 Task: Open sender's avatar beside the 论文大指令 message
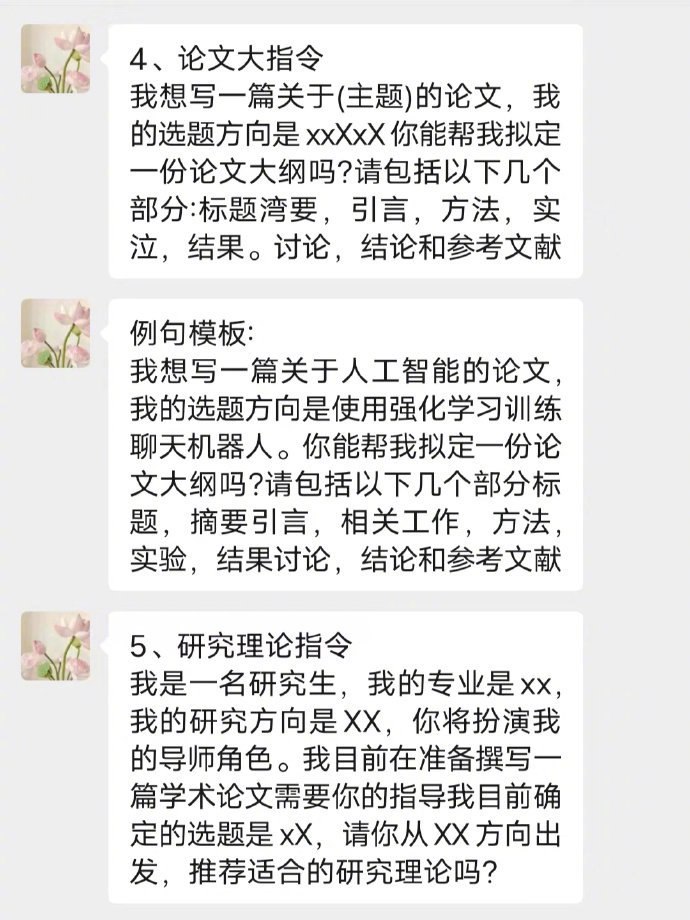(56, 59)
